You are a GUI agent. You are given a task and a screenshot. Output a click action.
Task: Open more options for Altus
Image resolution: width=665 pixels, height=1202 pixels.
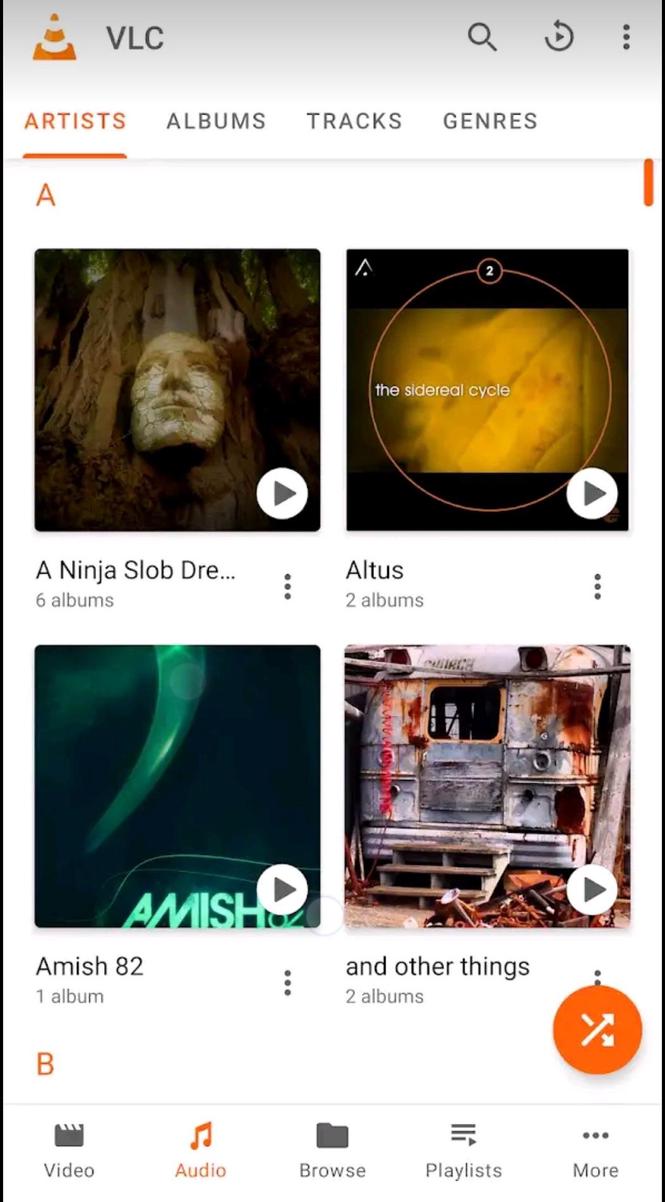[x=597, y=586]
